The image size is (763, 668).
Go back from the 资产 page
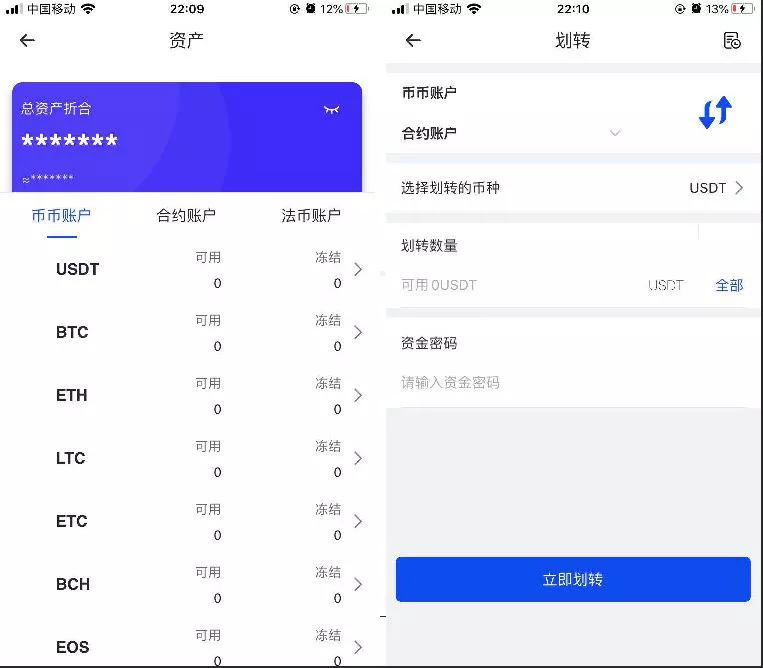pos(27,40)
